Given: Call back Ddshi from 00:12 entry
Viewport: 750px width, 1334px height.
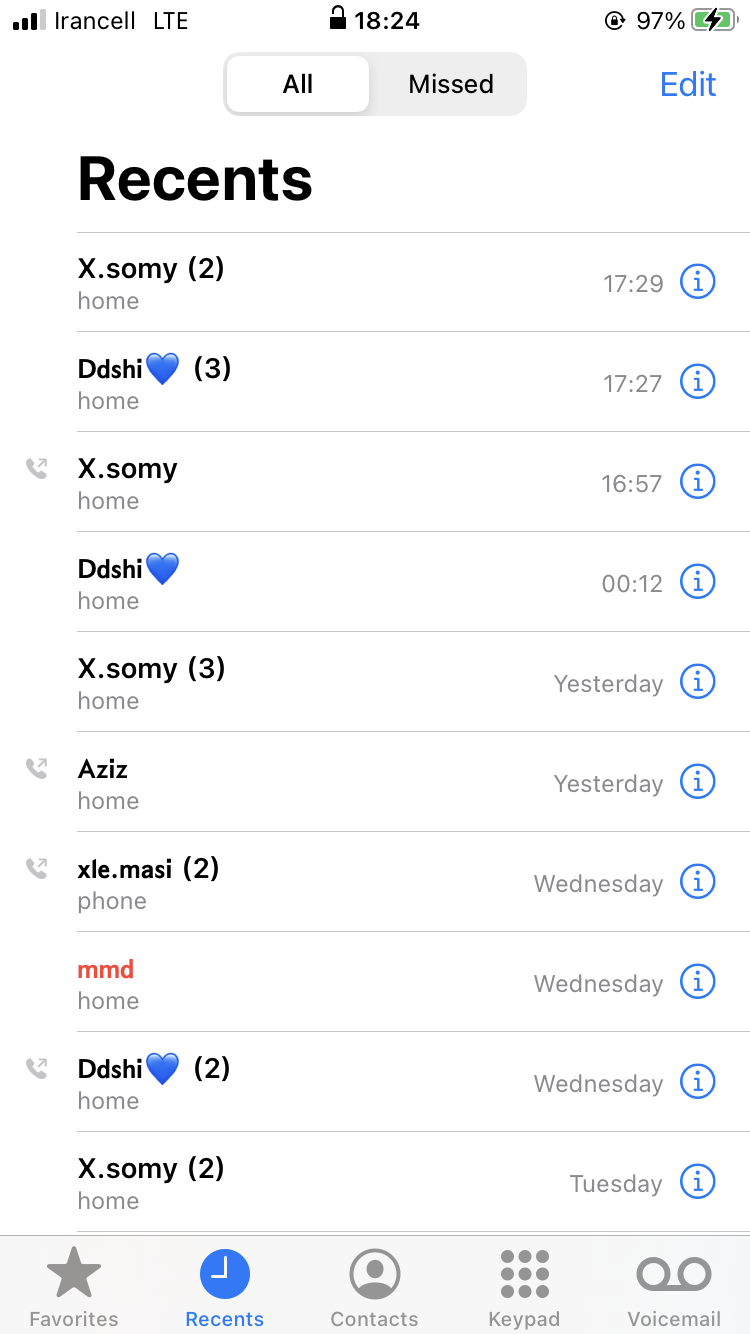Looking at the screenshot, I should click(x=300, y=582).
